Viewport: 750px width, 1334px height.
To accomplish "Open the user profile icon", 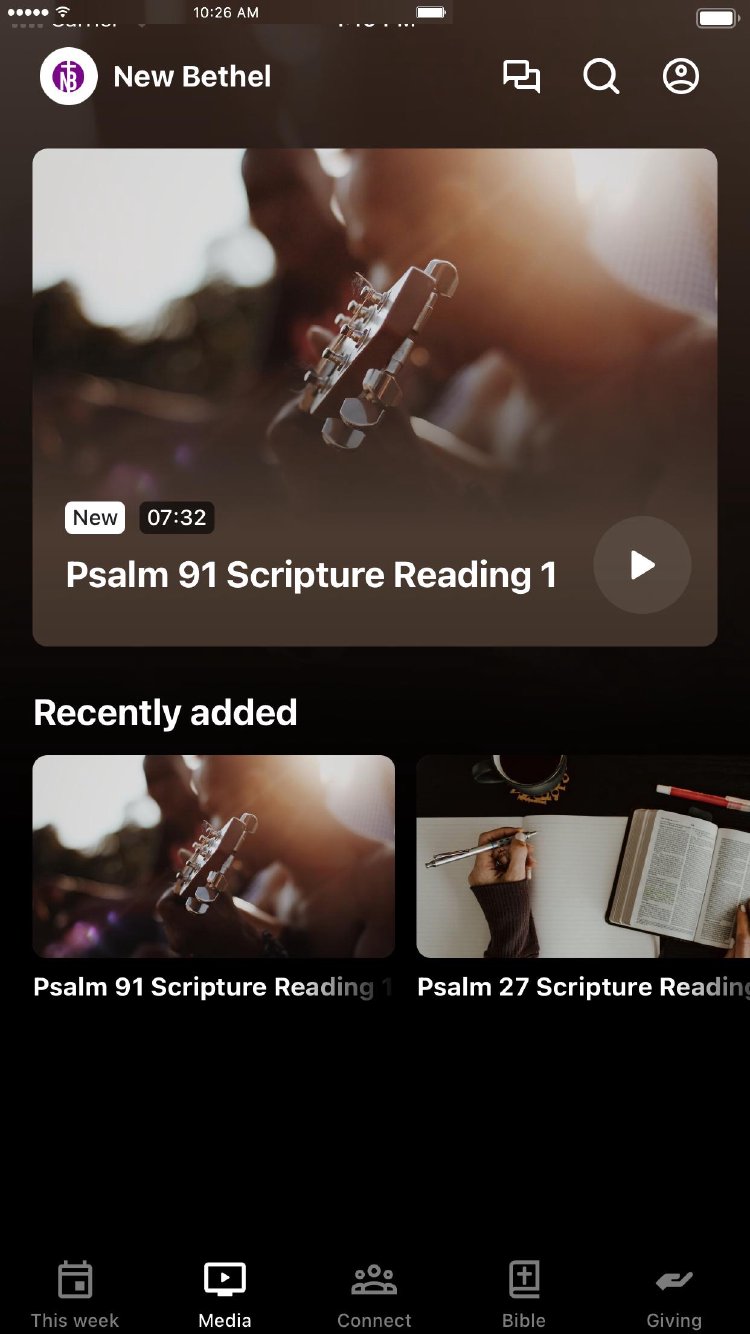I will [x=681, y=77].
